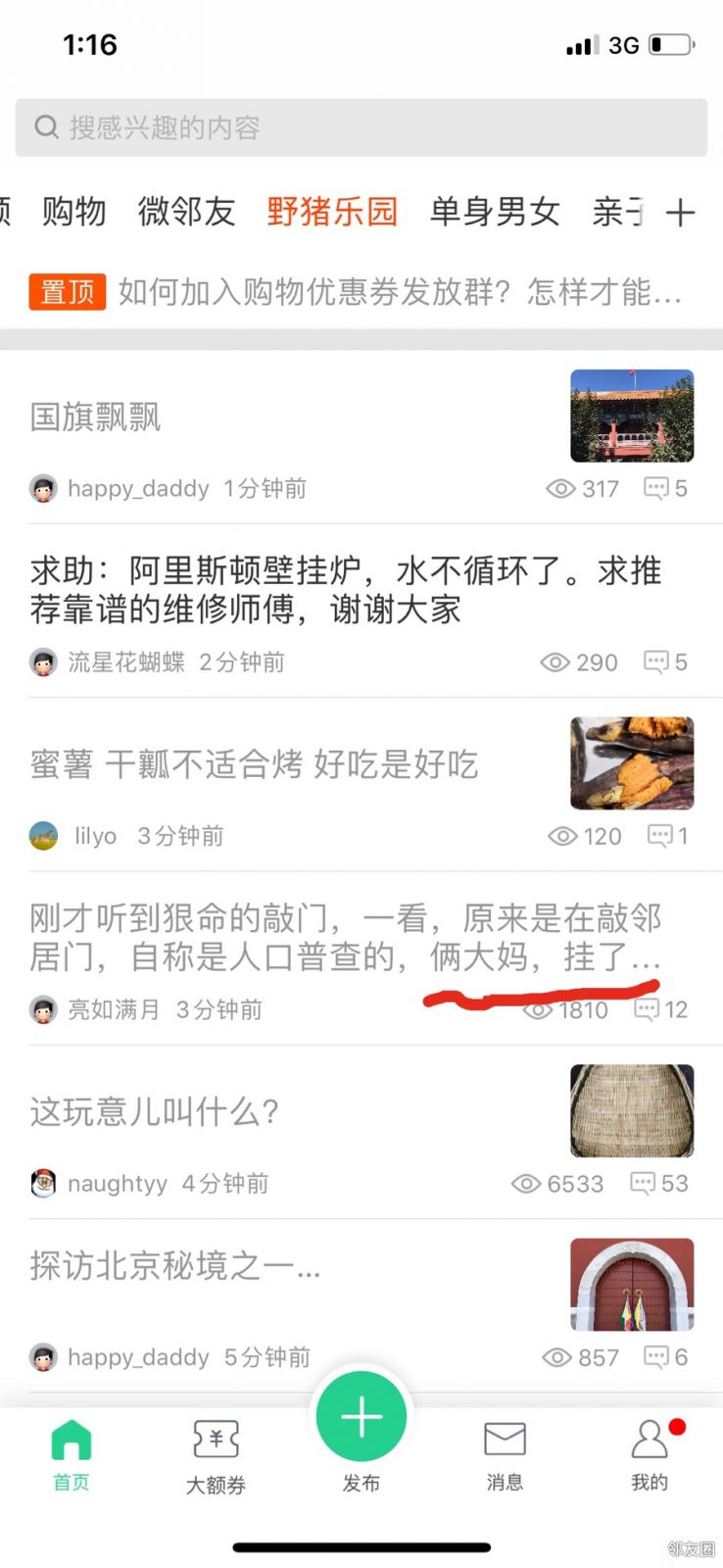Open the pinned 置顶 coupon group post

point(400,291)
